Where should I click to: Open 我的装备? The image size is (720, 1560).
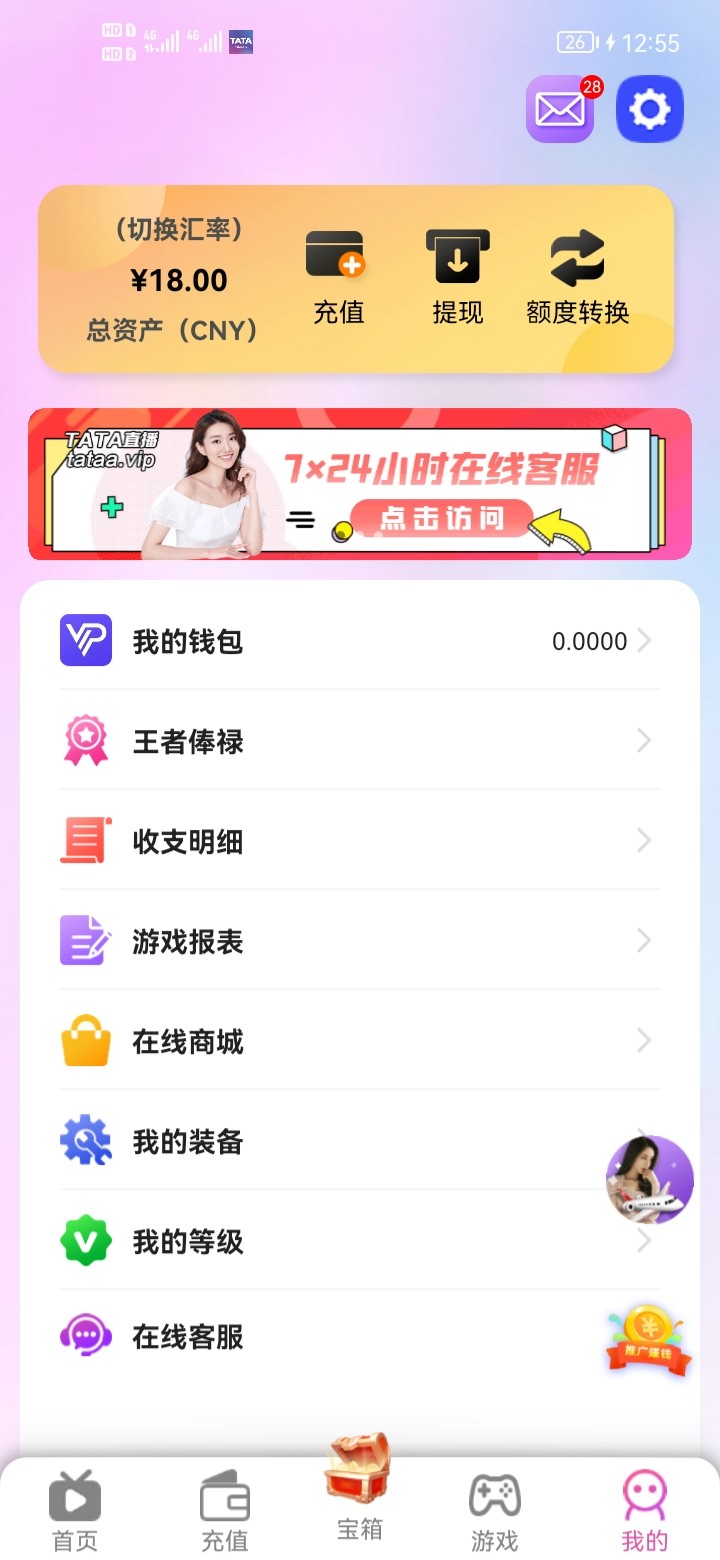330,1142
